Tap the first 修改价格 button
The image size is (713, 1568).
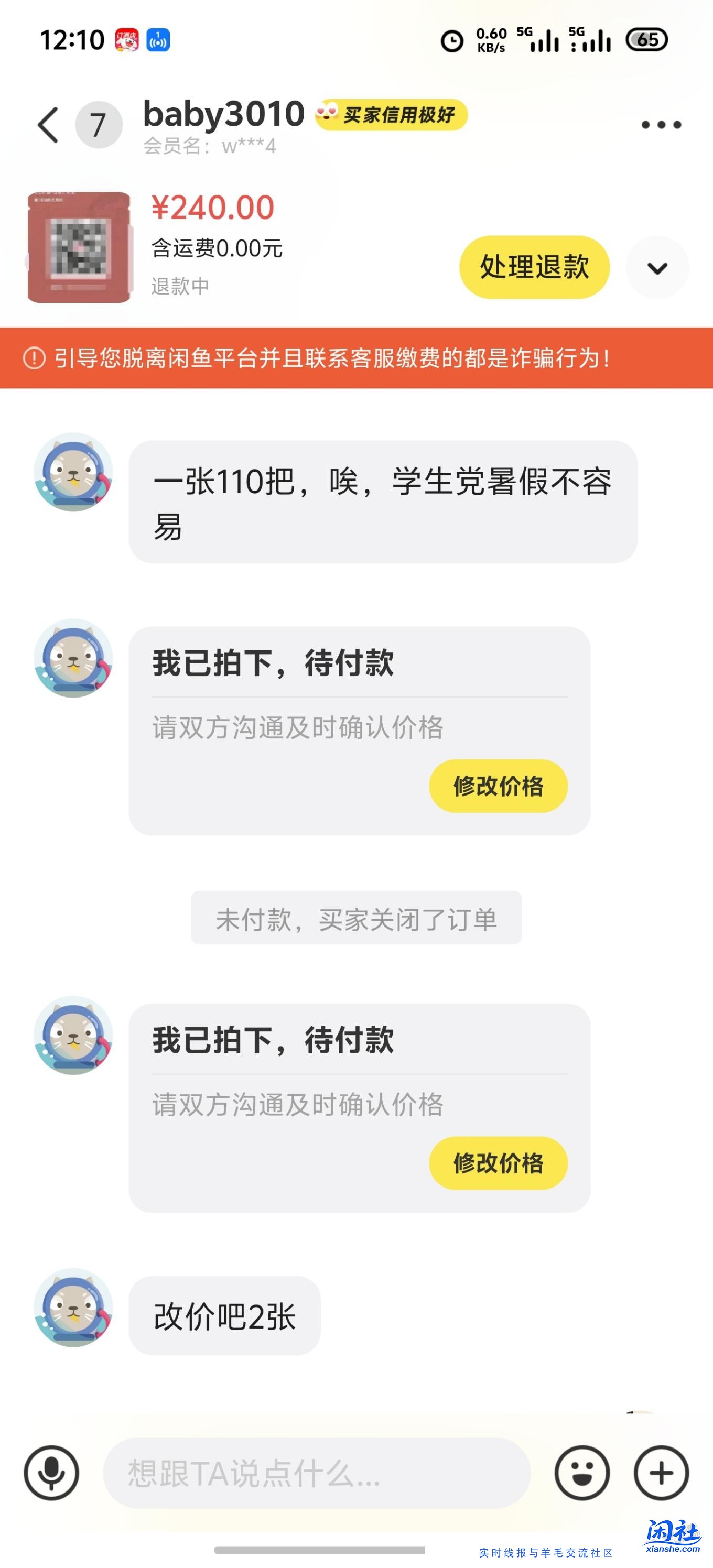click(x=498, y=787)
